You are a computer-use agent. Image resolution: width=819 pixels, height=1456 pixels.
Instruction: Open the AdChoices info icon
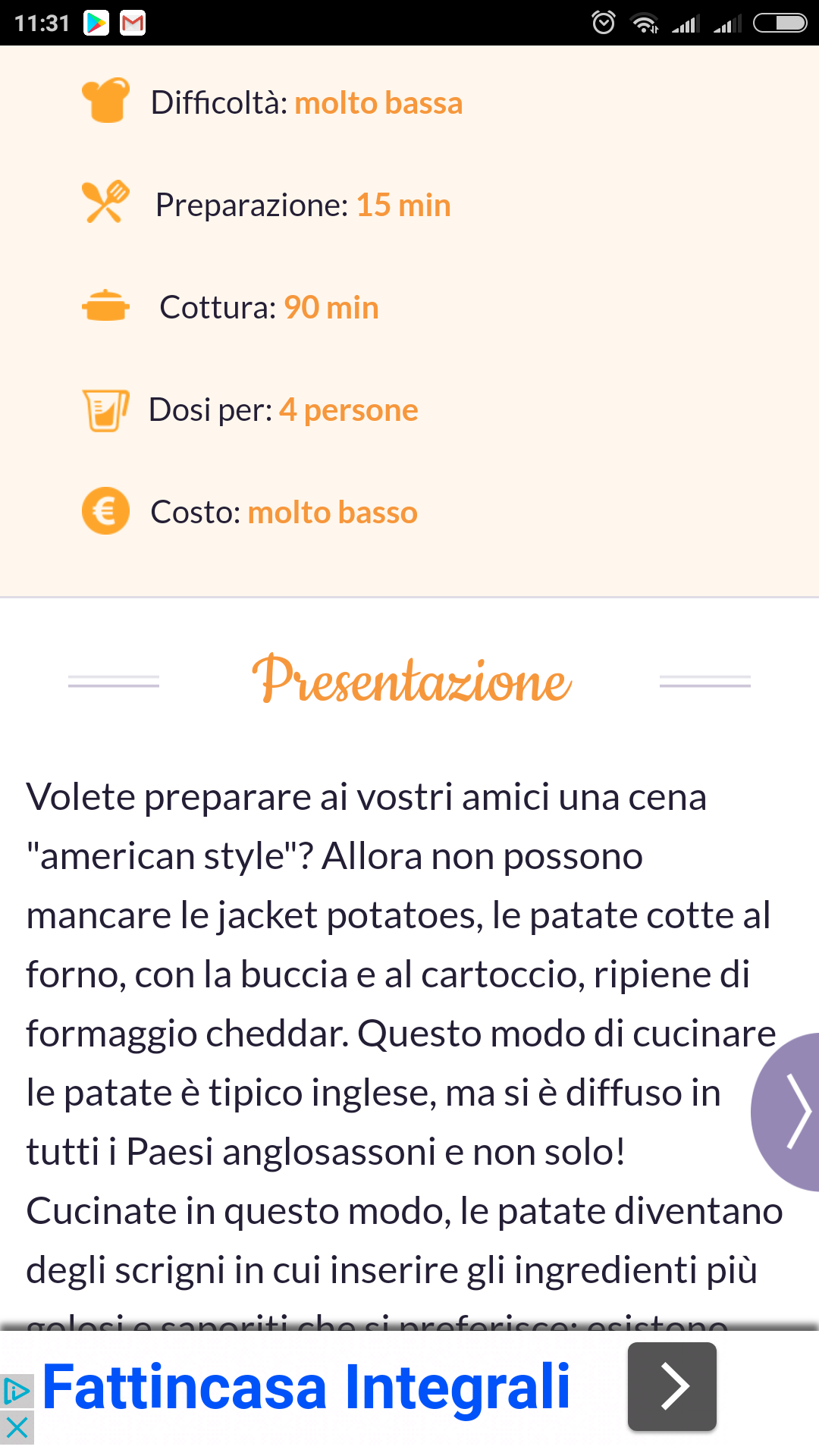click(x=17, y=1391)
